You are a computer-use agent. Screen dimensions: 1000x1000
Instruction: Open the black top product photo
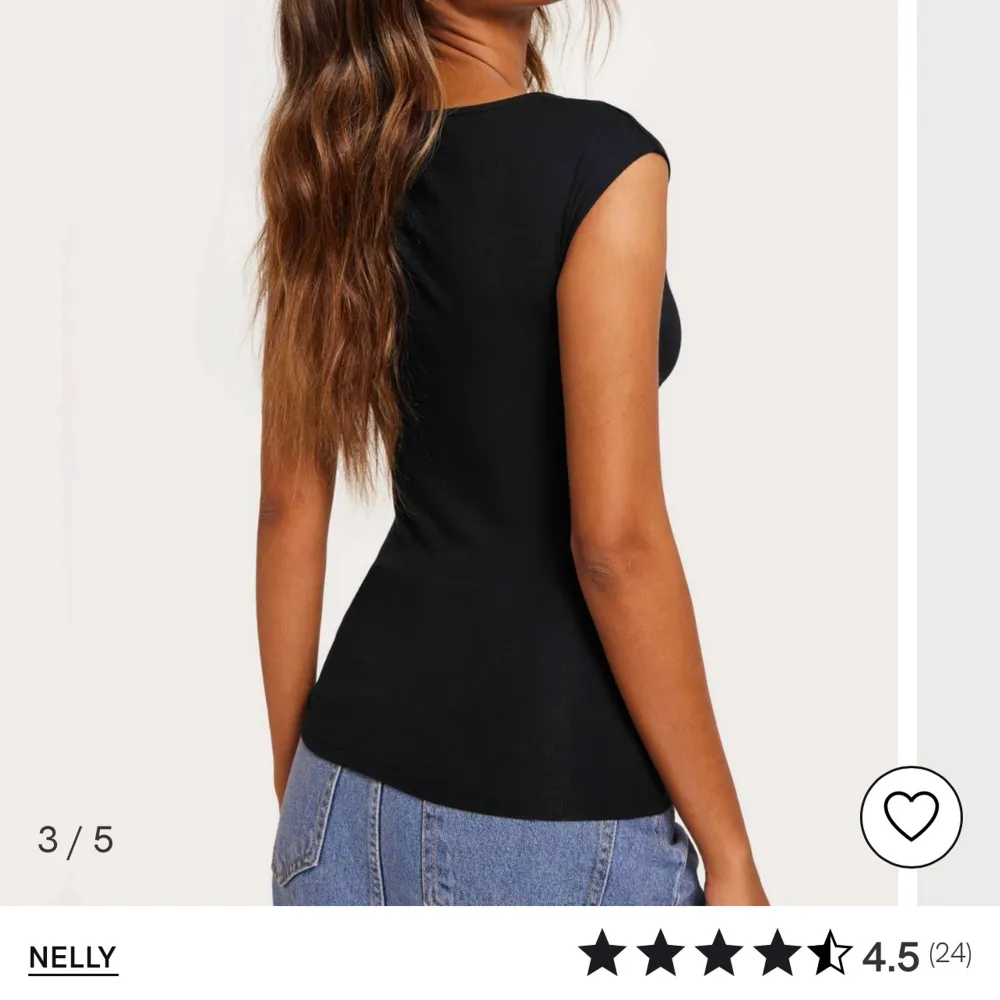tap(480, 450)
